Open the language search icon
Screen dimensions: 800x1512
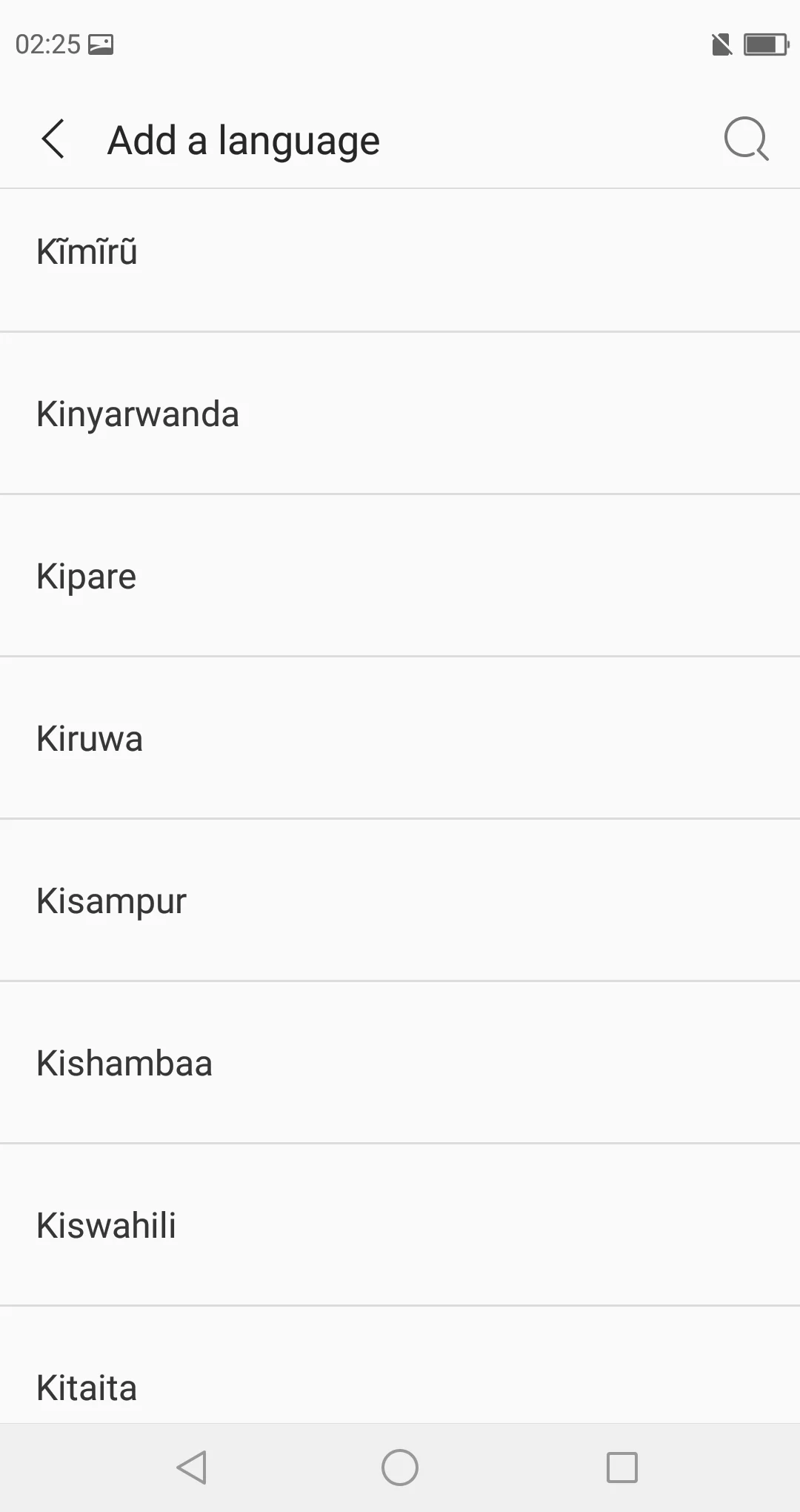(746, 139)
